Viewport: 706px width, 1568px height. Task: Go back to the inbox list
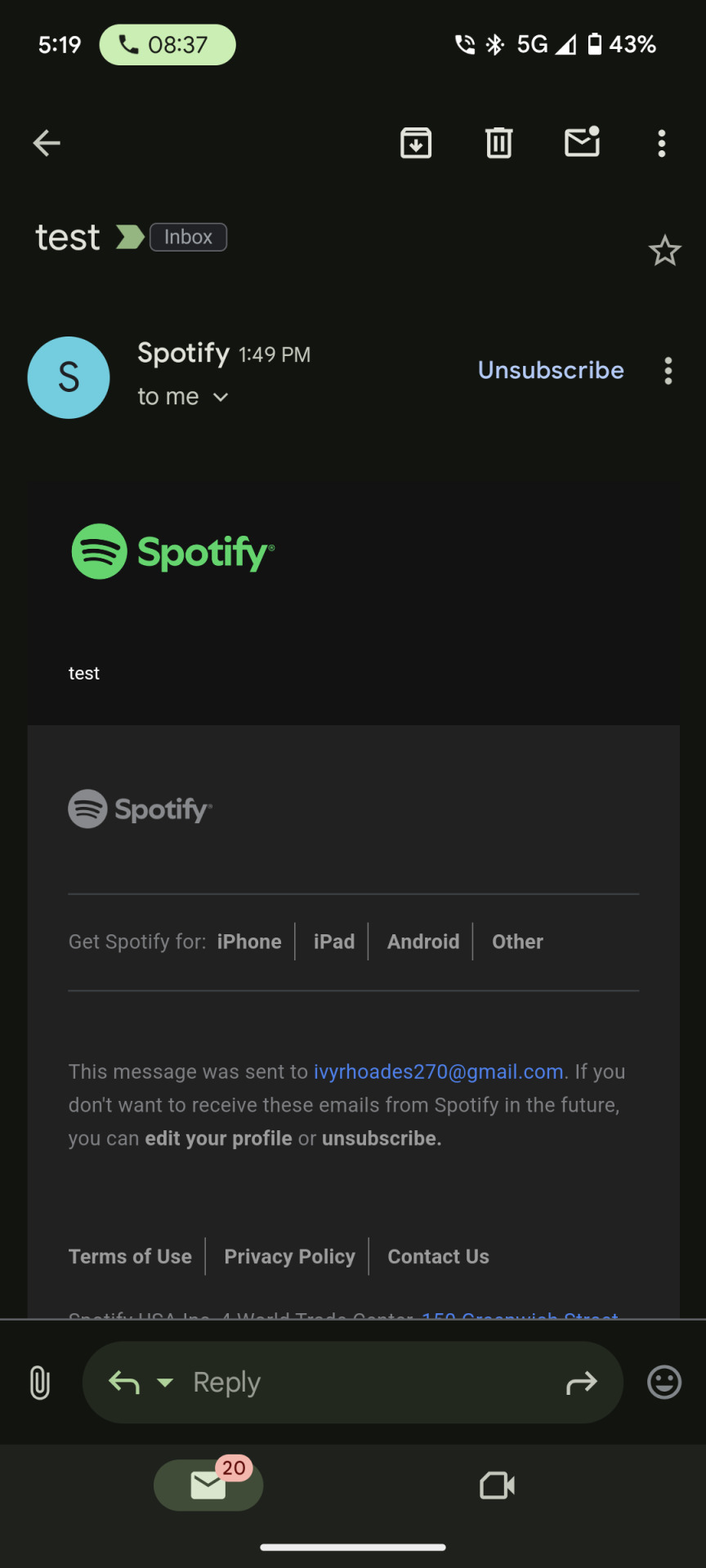pos(47,144)
